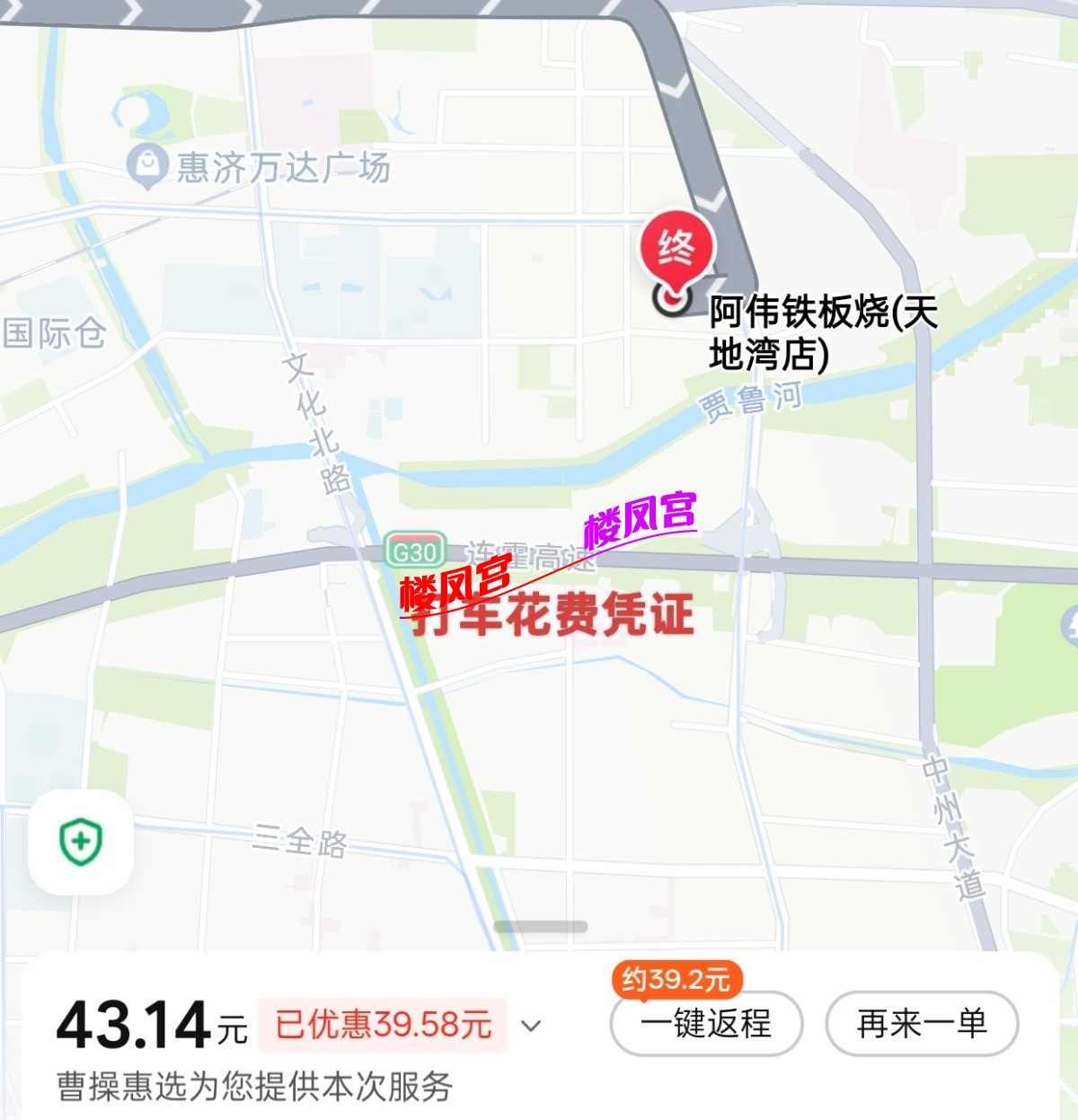1078x1120 pixels.
Task: Book again with 再来一单
Action: pos(922,1024)
